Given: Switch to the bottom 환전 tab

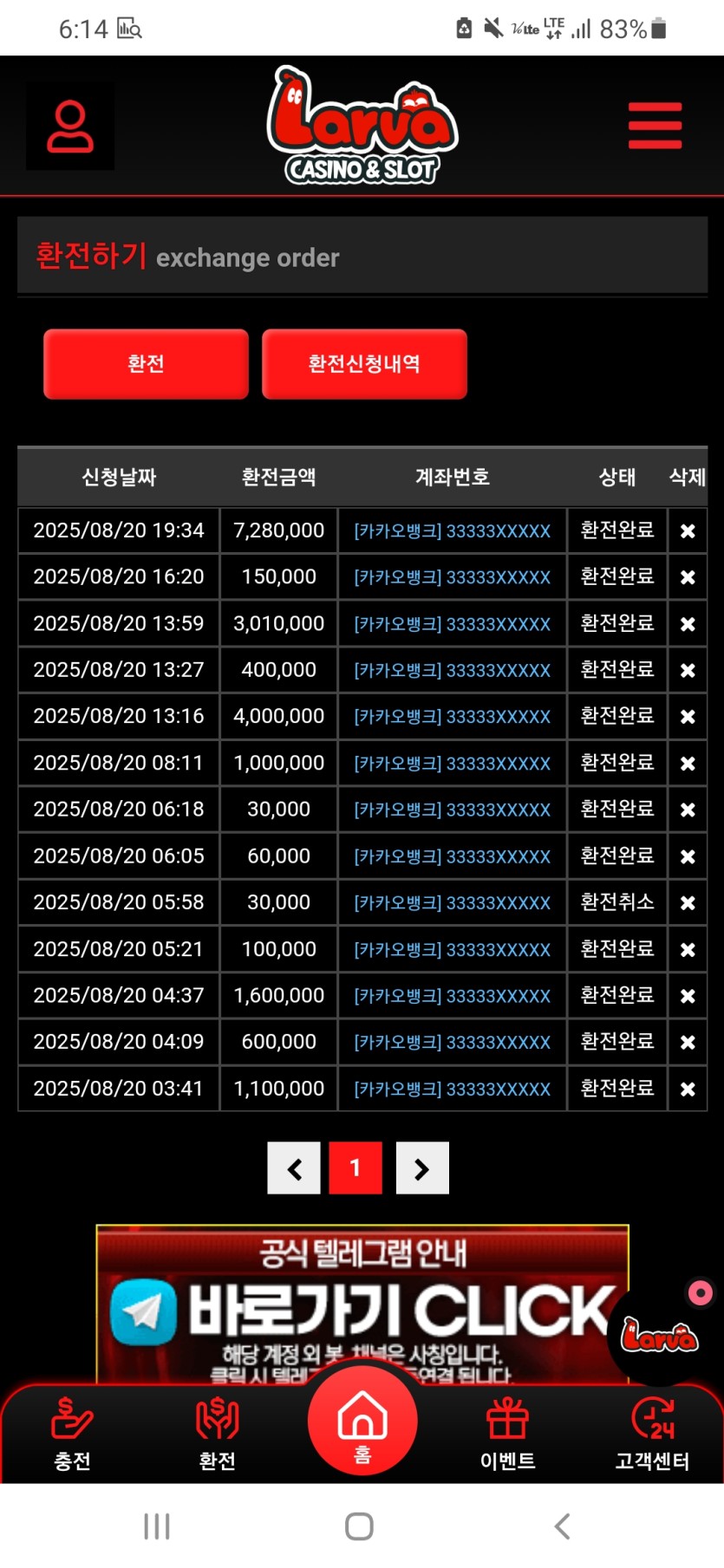Looking at the screenshot, I should point(217,1435).
